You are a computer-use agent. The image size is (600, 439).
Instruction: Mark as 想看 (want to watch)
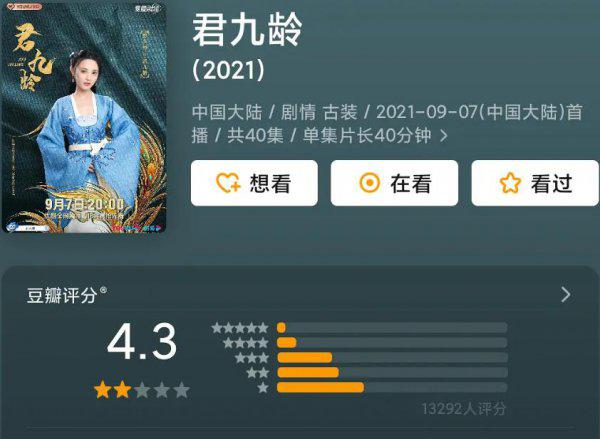click(x=253, y=183)
